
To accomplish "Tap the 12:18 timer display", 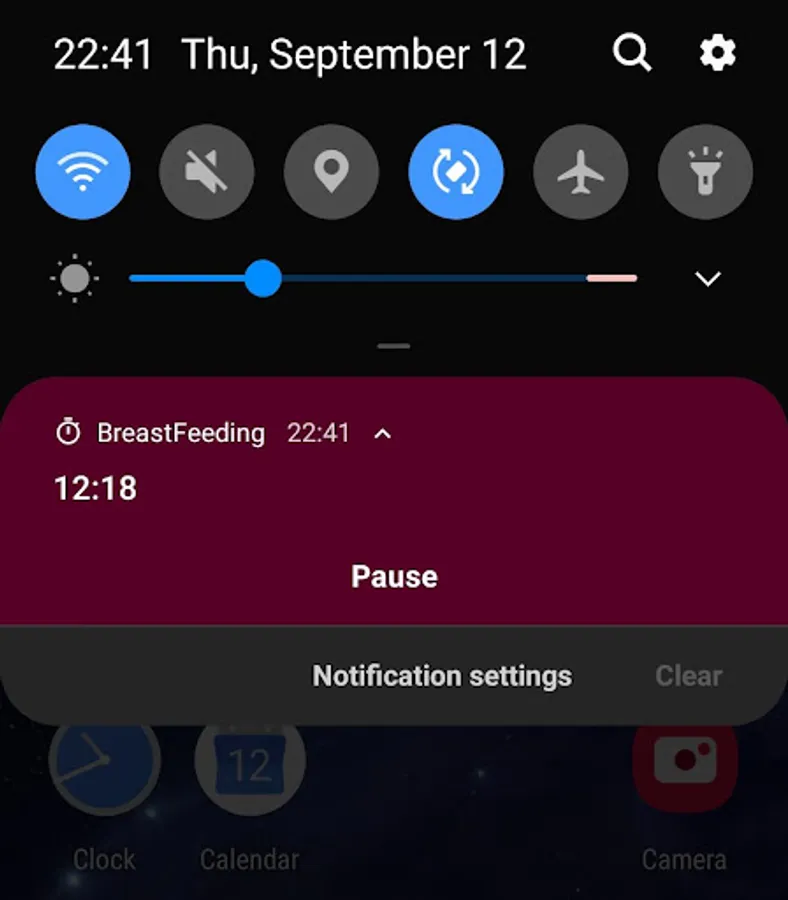I will pyautogui.click(x=95, y=489).
